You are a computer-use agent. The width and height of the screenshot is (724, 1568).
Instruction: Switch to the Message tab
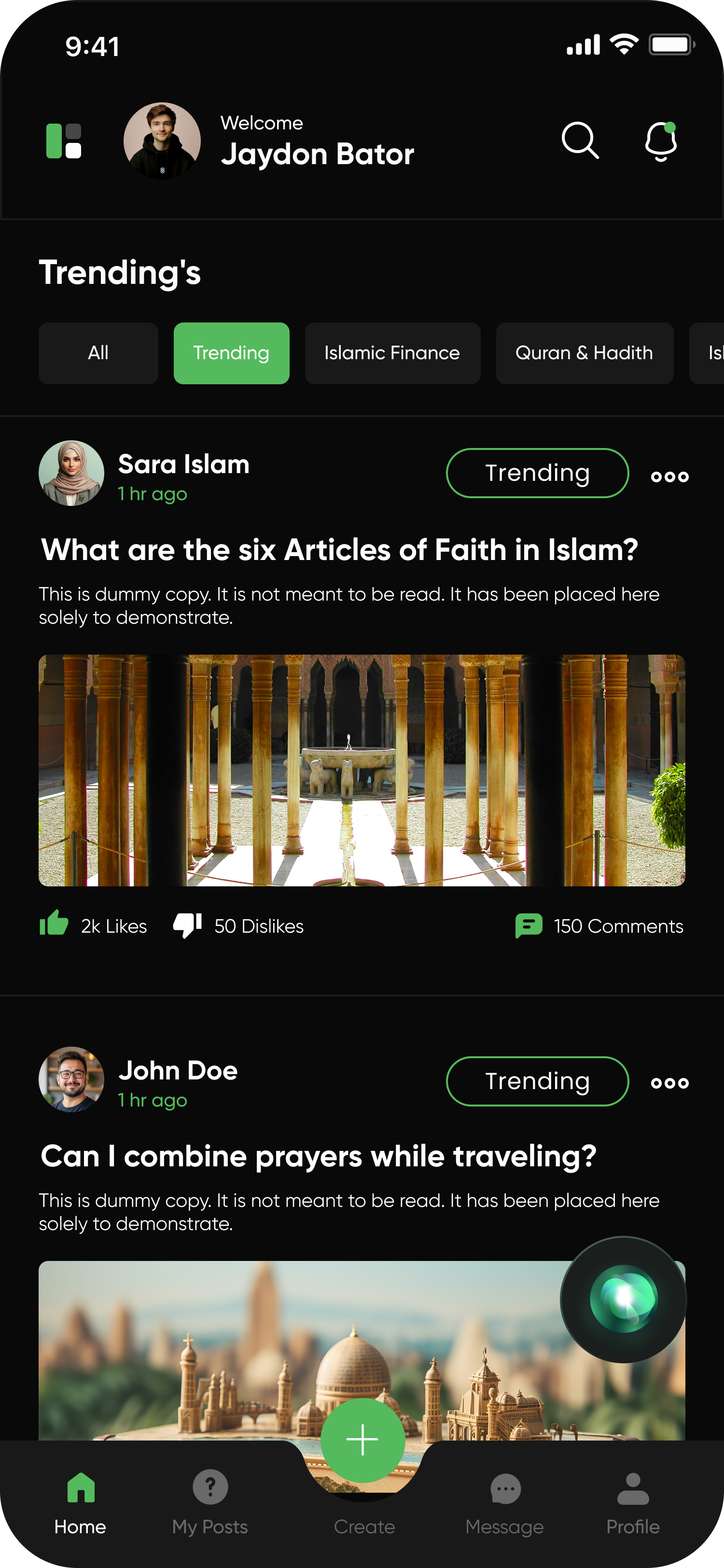click(x=504, y=1500)
